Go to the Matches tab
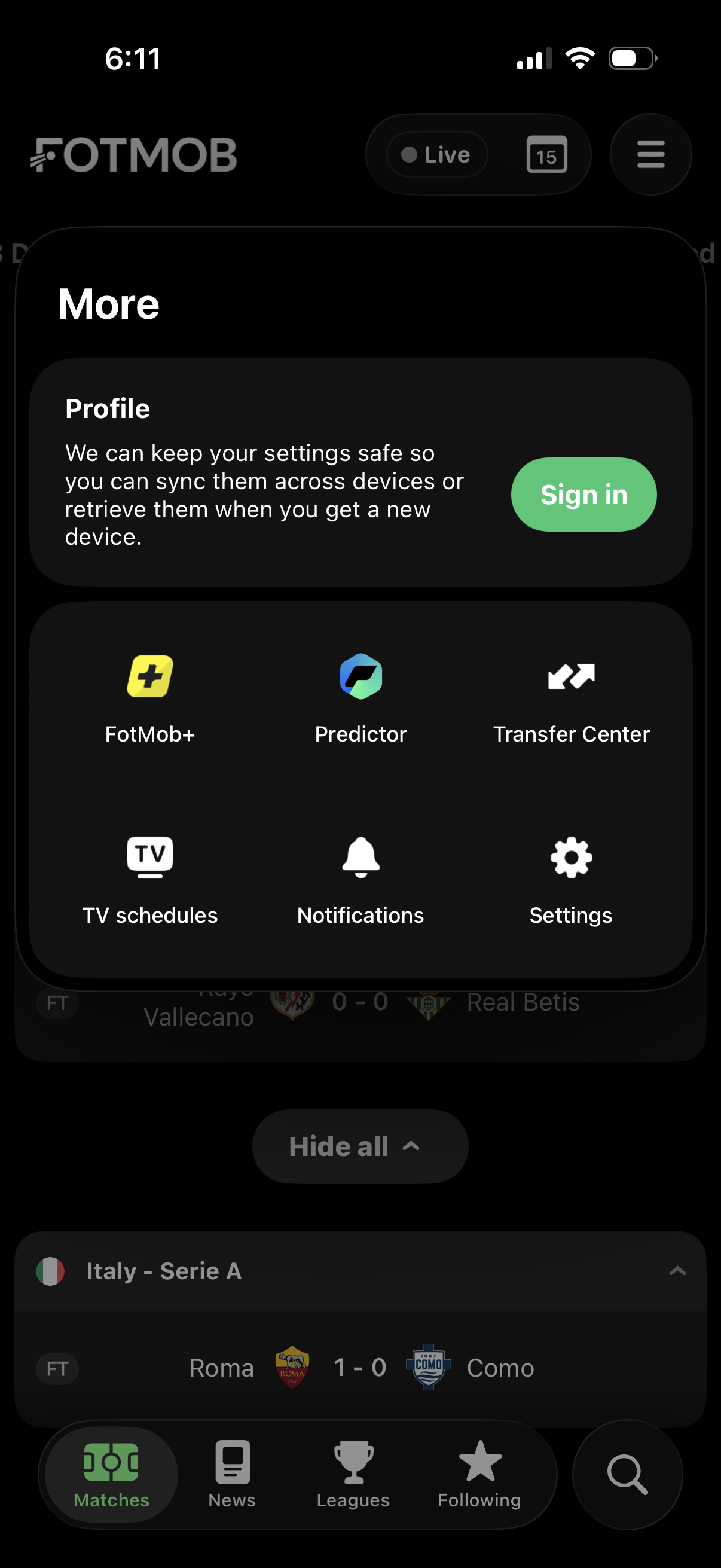The height and width of the screenshot is (1568, 721). tap(111, 1474)
